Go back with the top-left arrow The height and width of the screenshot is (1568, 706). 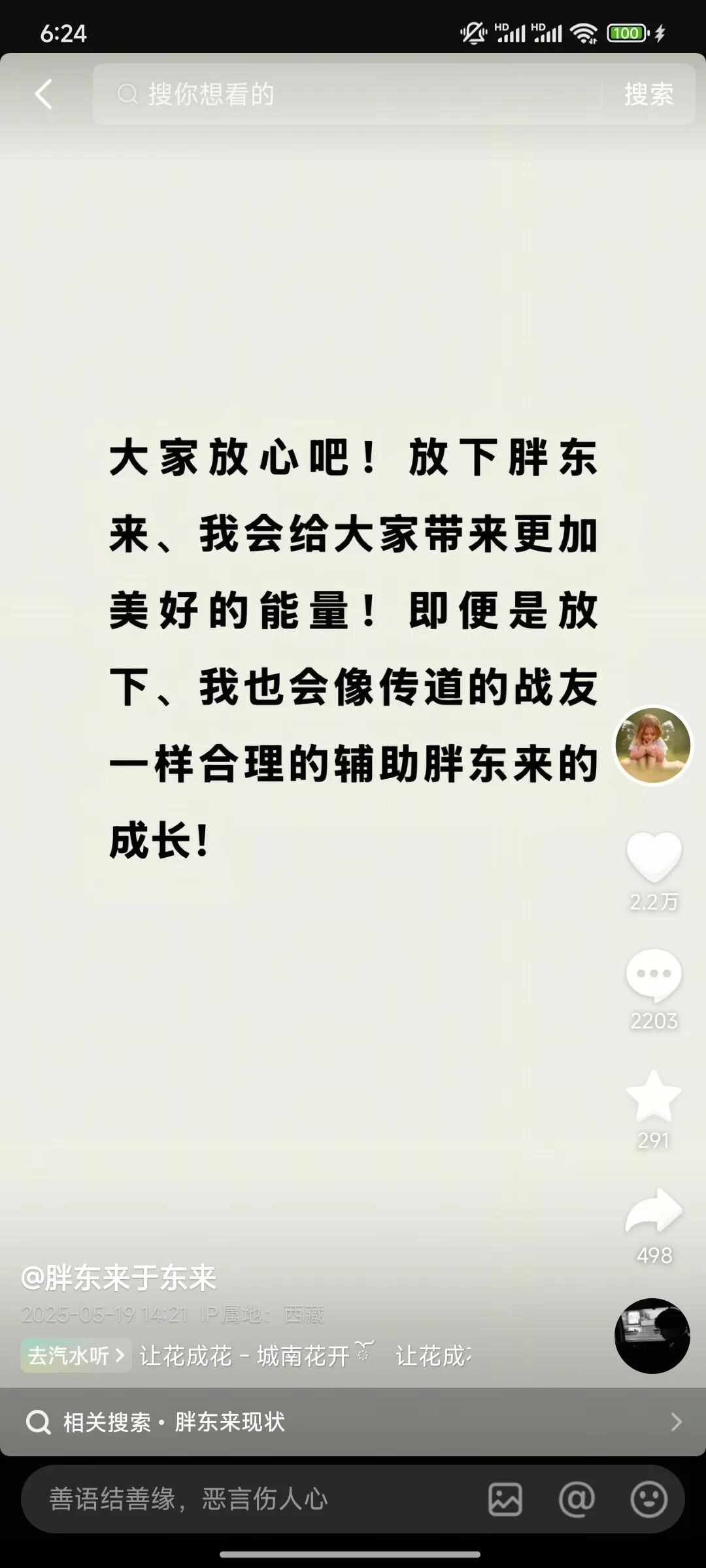[44, 94]
